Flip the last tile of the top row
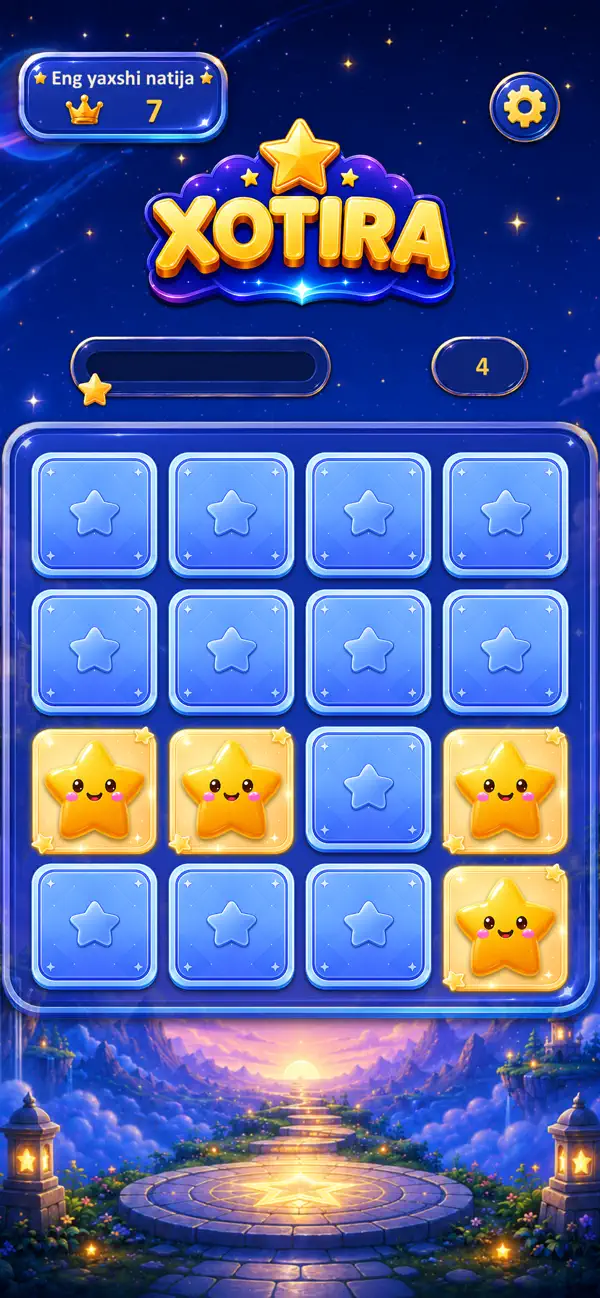Image resolution: width=600 pixels, height=1298 pixels. [505, 514]
